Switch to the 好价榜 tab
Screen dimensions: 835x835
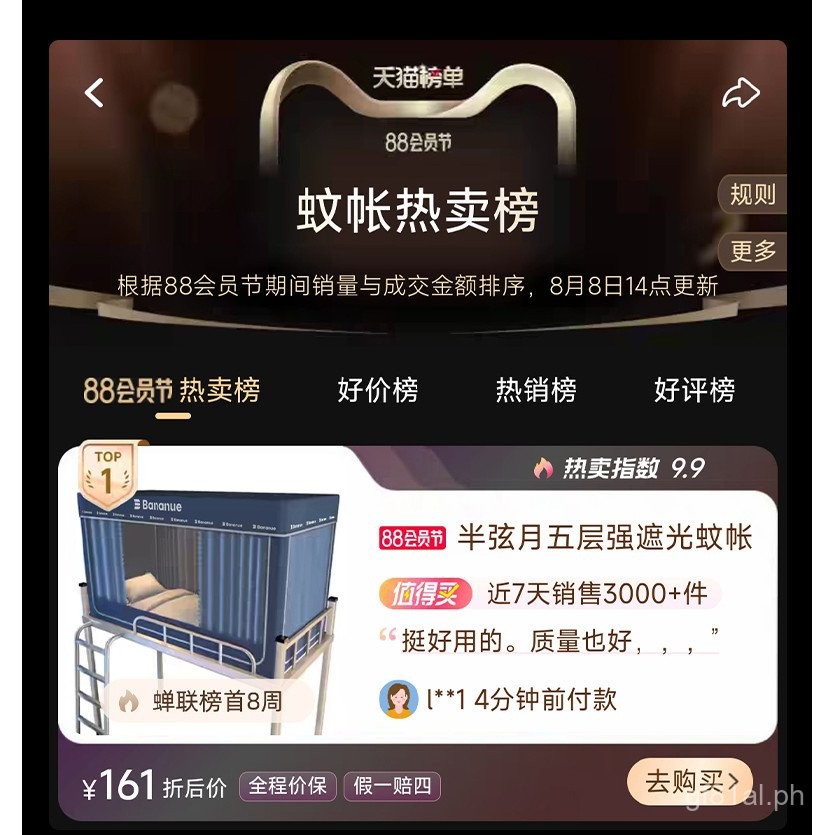coord(377,390)
